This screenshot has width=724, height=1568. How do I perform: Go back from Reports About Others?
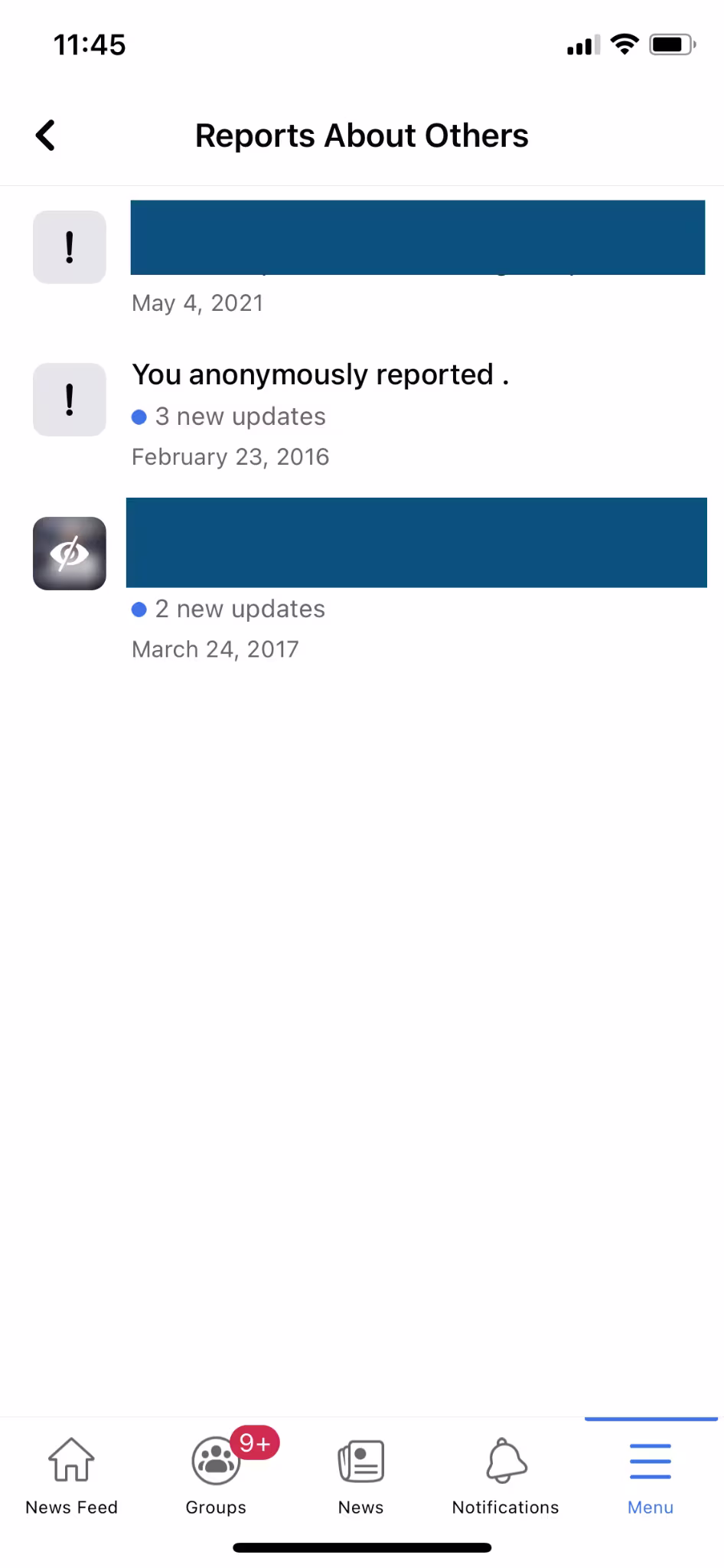click(46, 136)
